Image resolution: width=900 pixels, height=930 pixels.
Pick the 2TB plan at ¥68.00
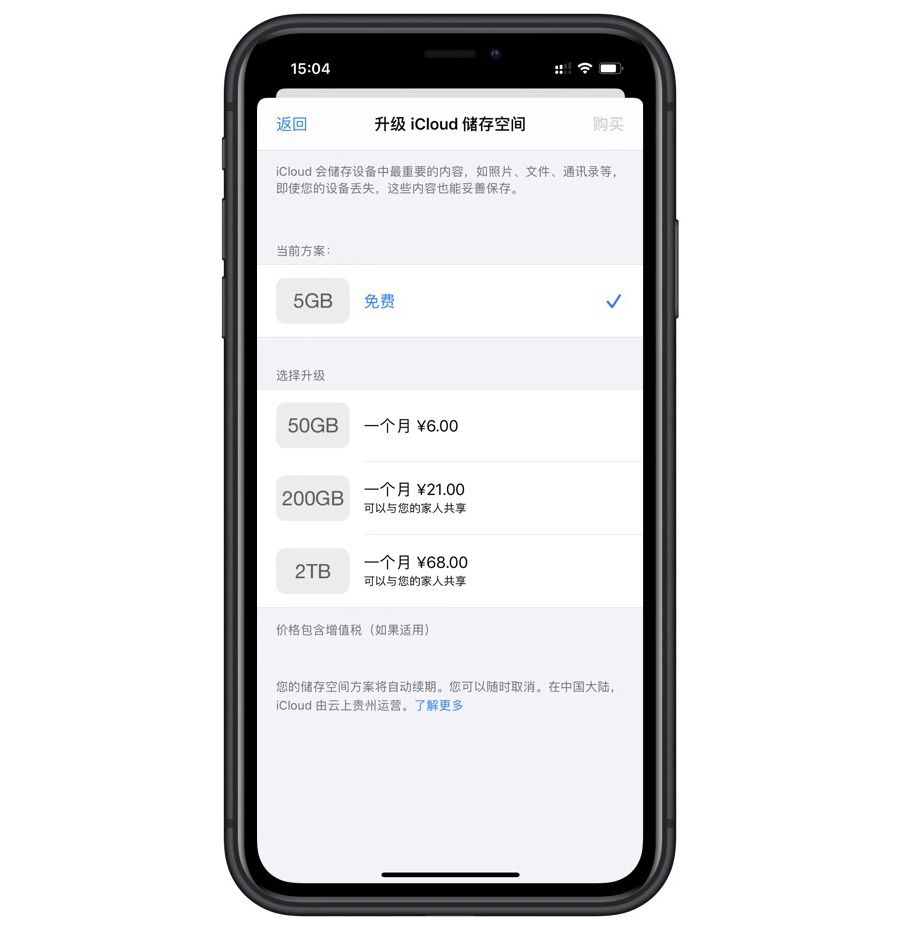449,571
